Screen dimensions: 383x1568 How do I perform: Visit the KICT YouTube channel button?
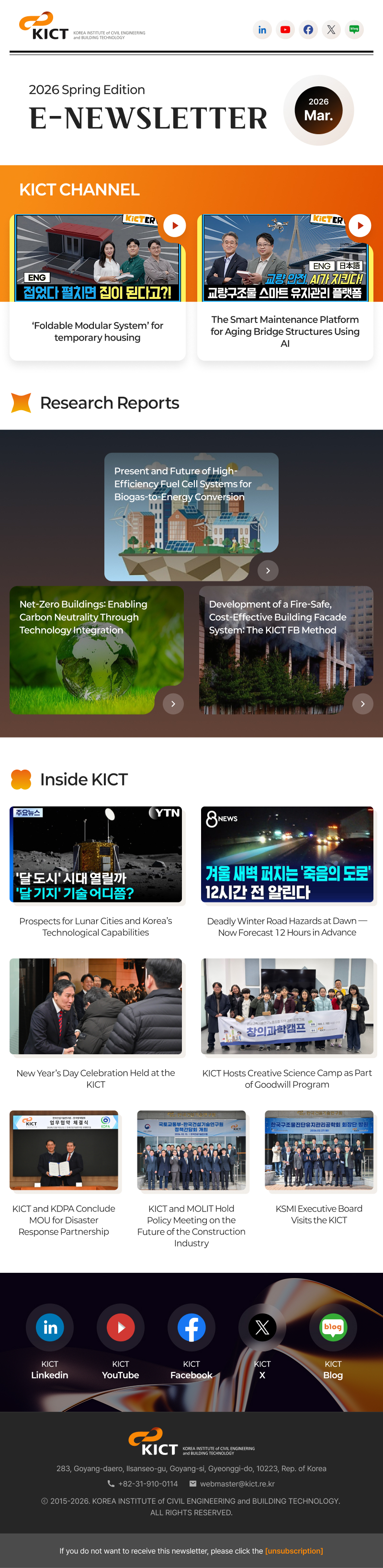point(120,1327)
